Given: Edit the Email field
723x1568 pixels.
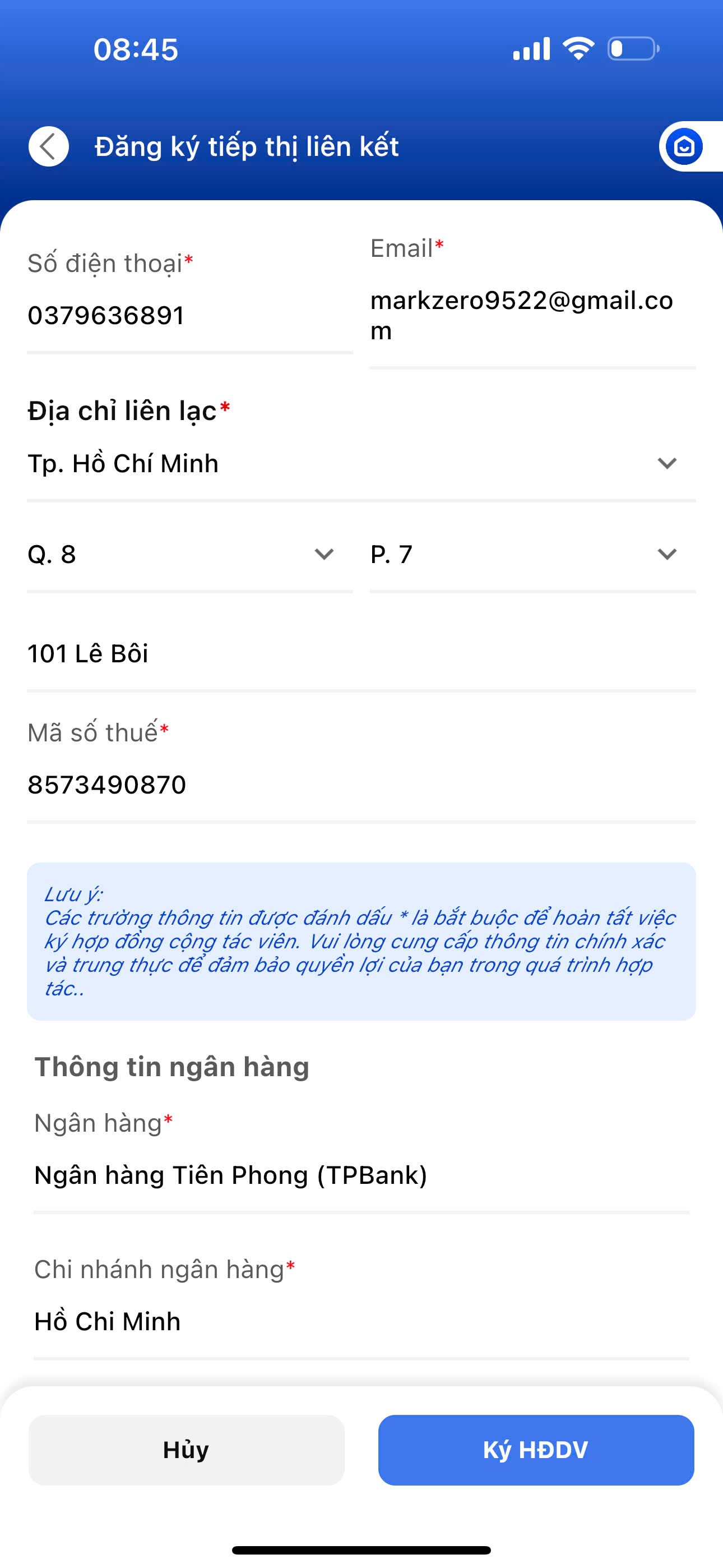Looking at the screenshot, I should (532, 315).
